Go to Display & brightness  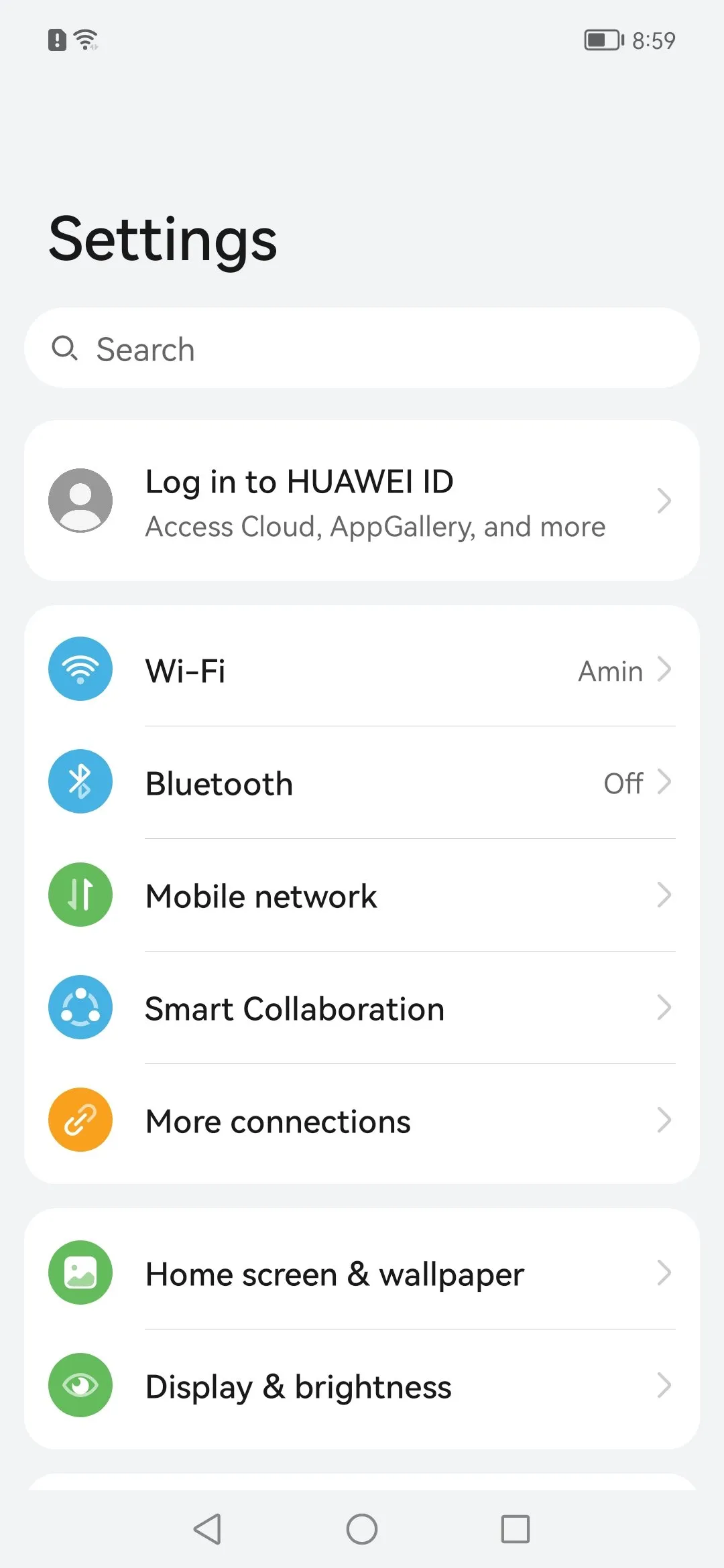pyautogui.click(x=362, y=1386)
